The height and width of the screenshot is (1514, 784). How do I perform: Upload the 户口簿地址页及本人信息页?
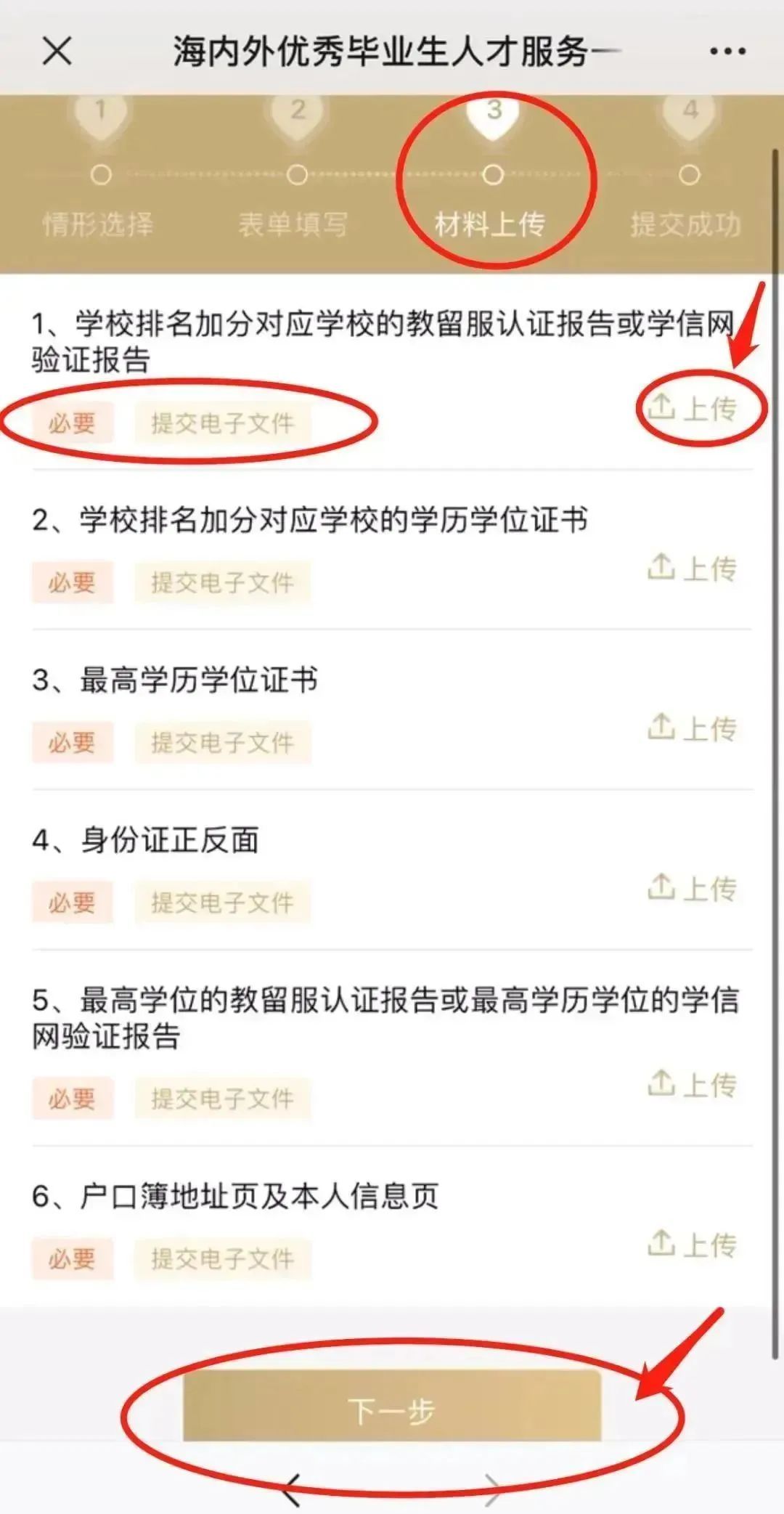692,1245
